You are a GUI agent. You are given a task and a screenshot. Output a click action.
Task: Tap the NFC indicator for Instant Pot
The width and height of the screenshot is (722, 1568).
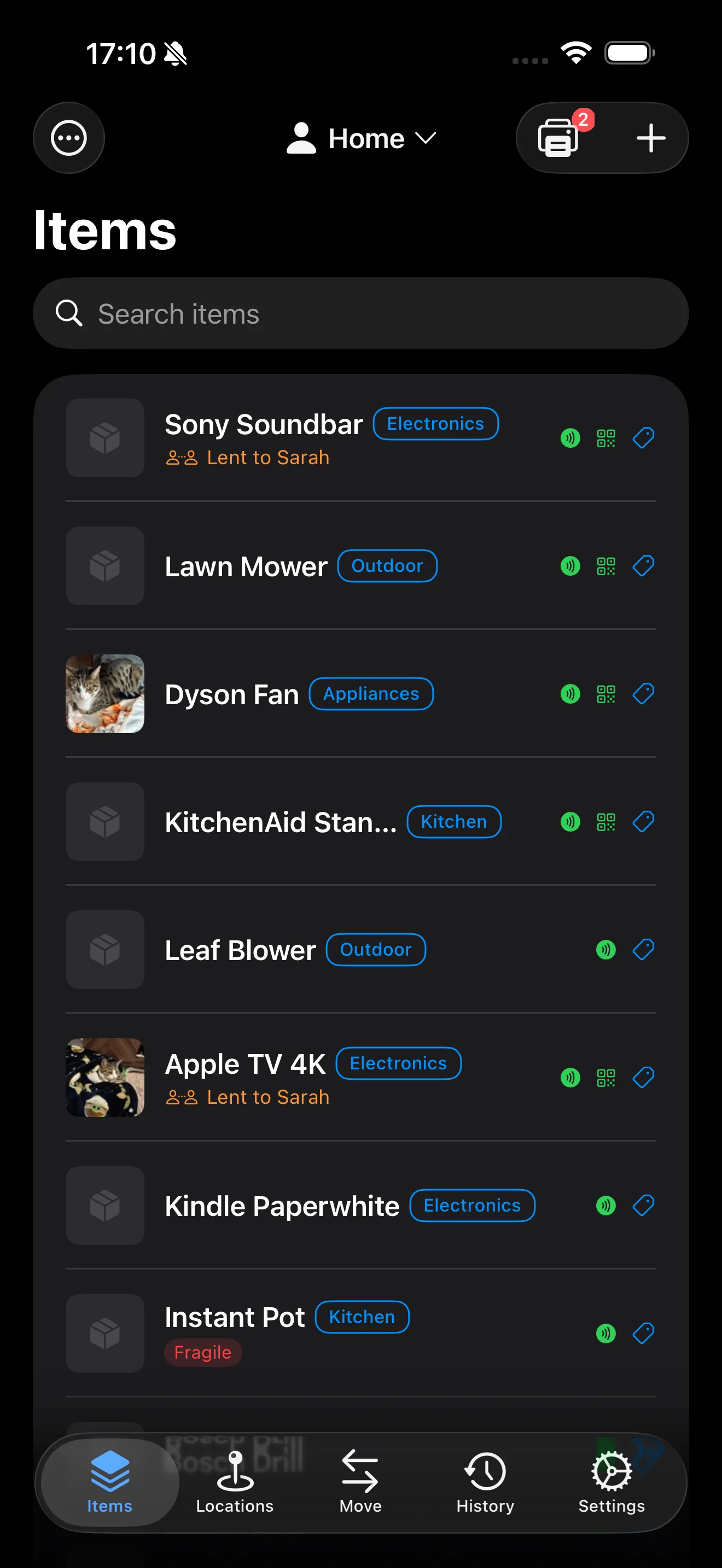pos(605,1333)
